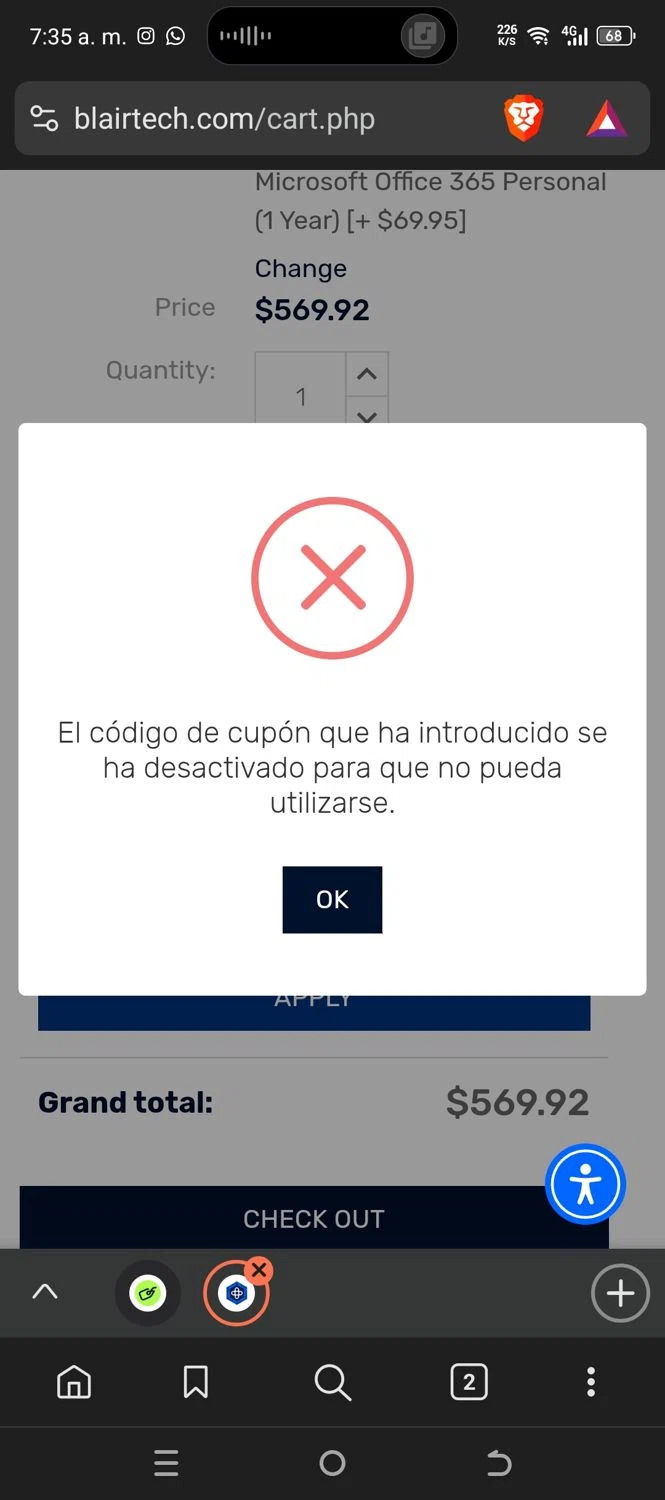The image size is (665, 1500).
Task: Collapse the tab strip with the chevron
Action: (x=45, y=1292)
